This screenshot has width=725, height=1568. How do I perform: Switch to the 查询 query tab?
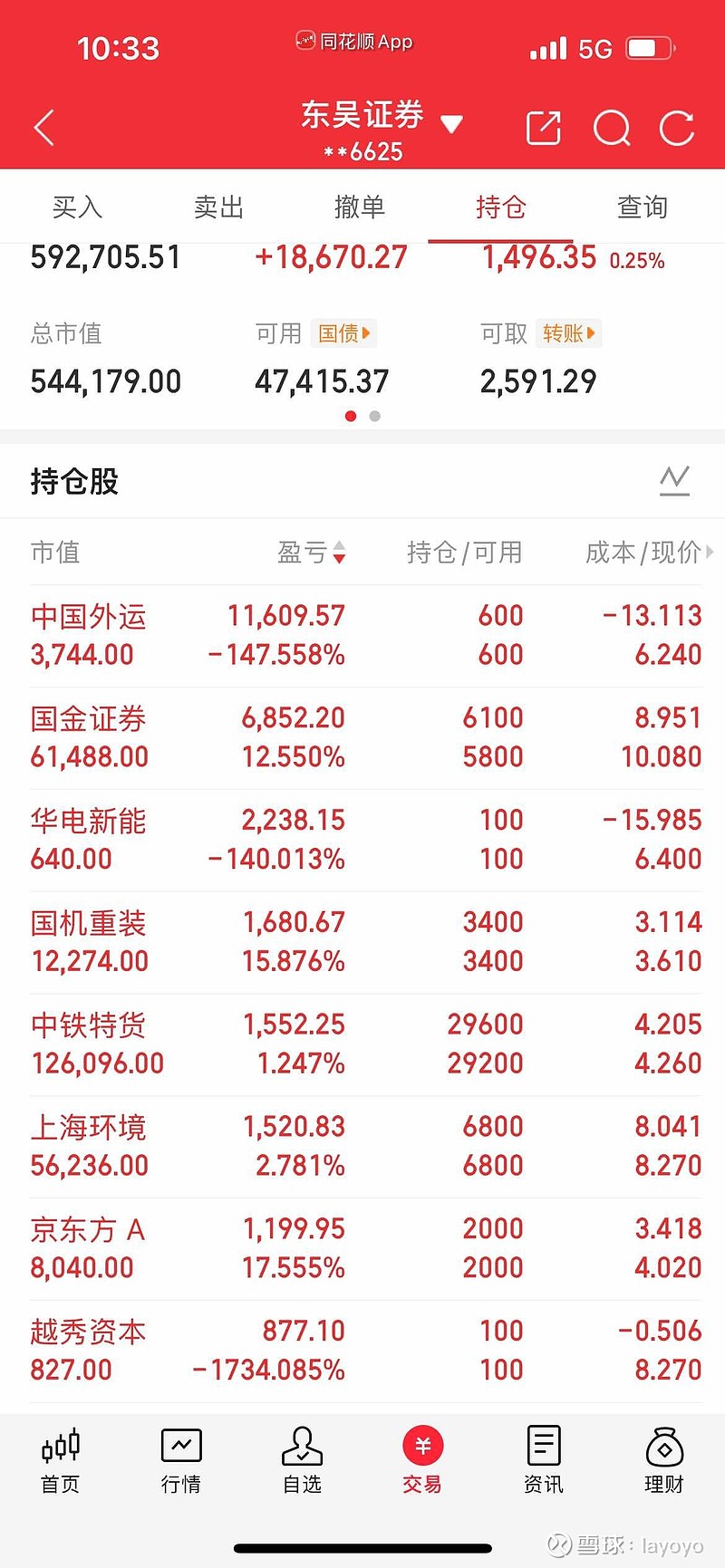point(641,207)
